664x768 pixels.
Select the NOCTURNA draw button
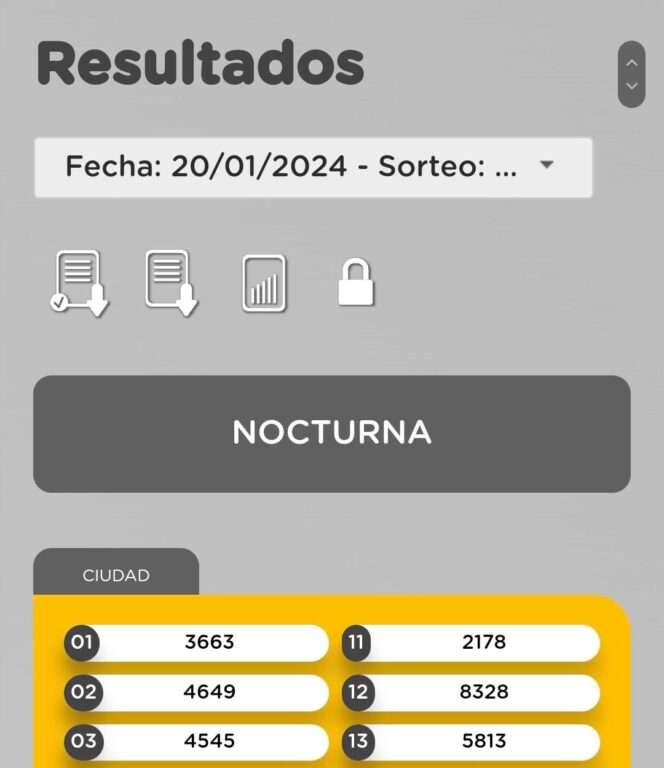[x=331, y=433]
